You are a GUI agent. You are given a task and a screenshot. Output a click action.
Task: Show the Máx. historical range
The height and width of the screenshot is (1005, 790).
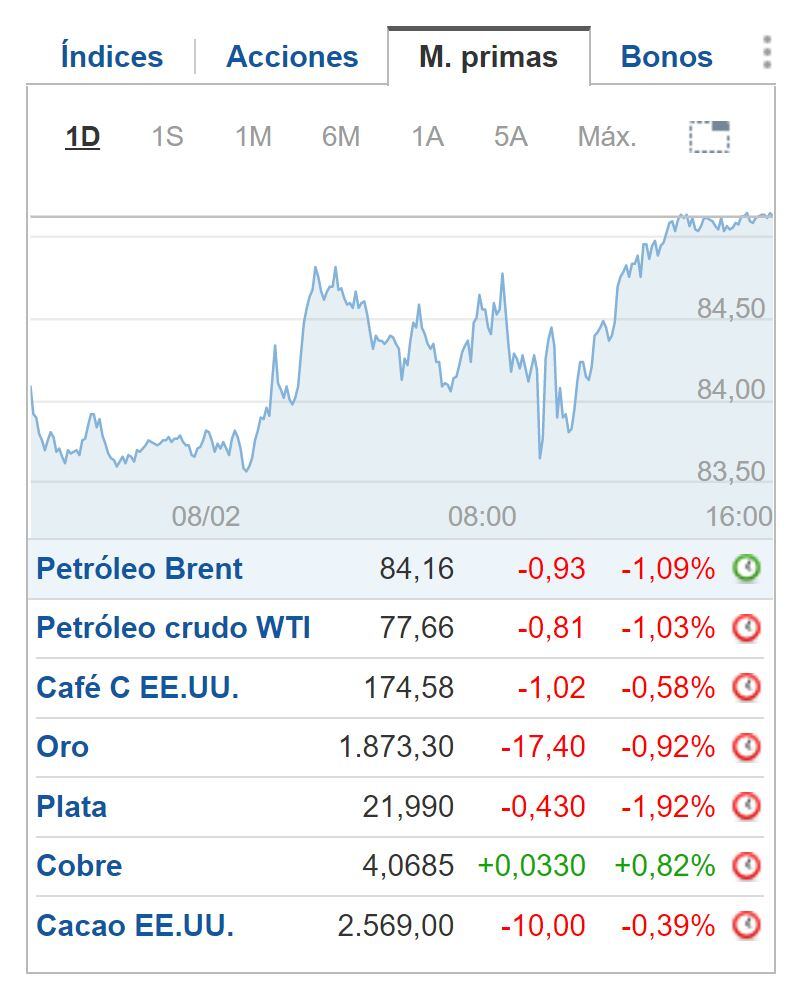tap(605, 138)
